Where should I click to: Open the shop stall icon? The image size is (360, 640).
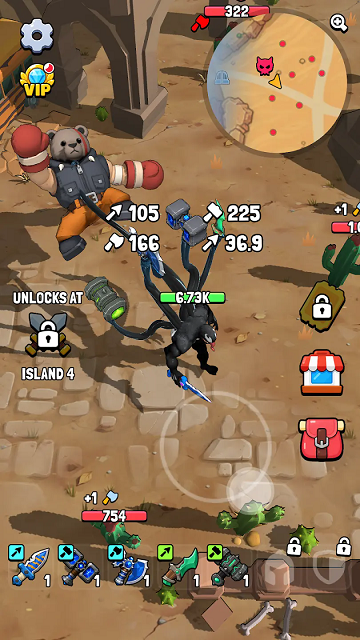322,372
